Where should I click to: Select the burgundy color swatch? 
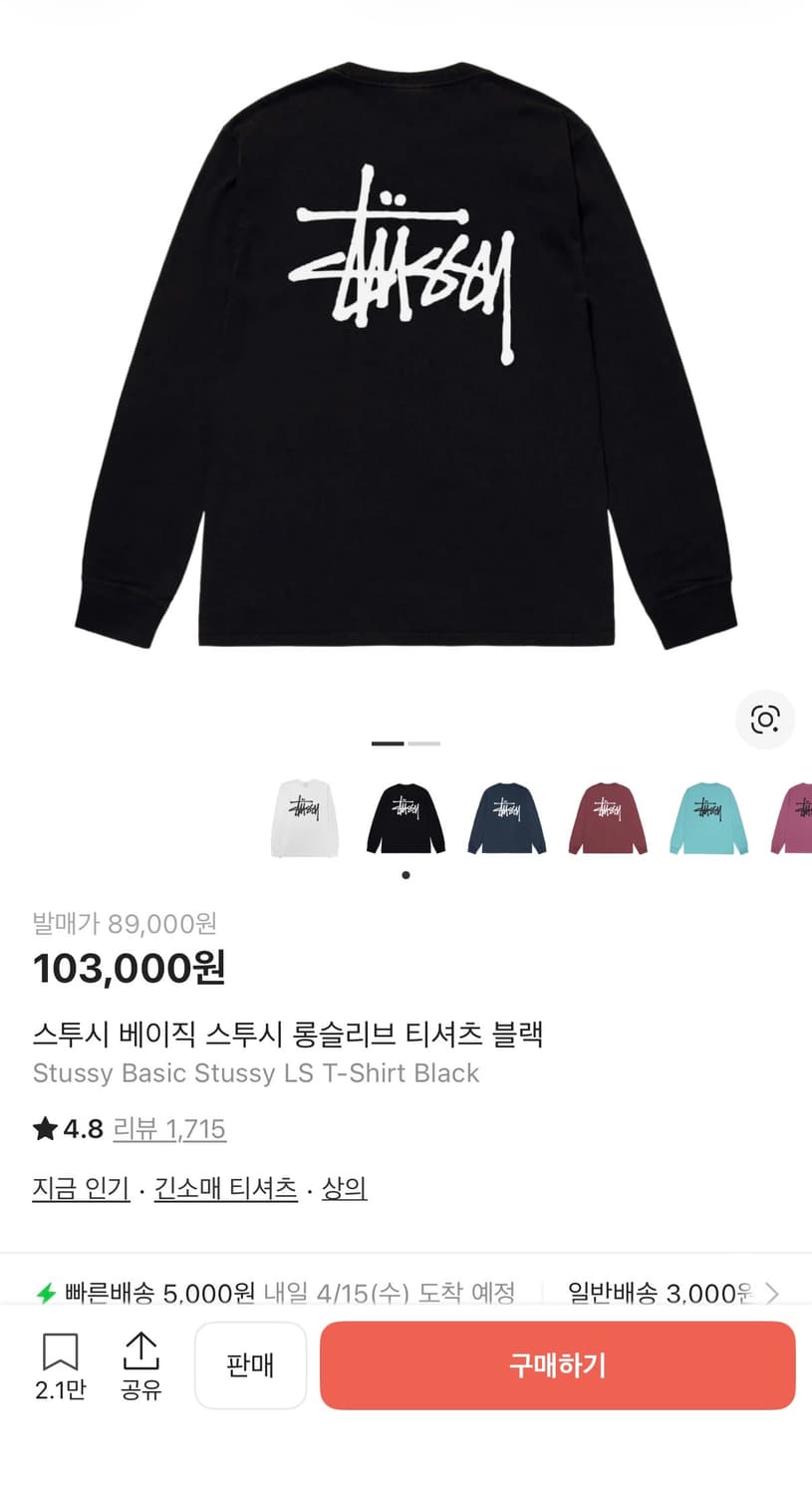point(607,815)
